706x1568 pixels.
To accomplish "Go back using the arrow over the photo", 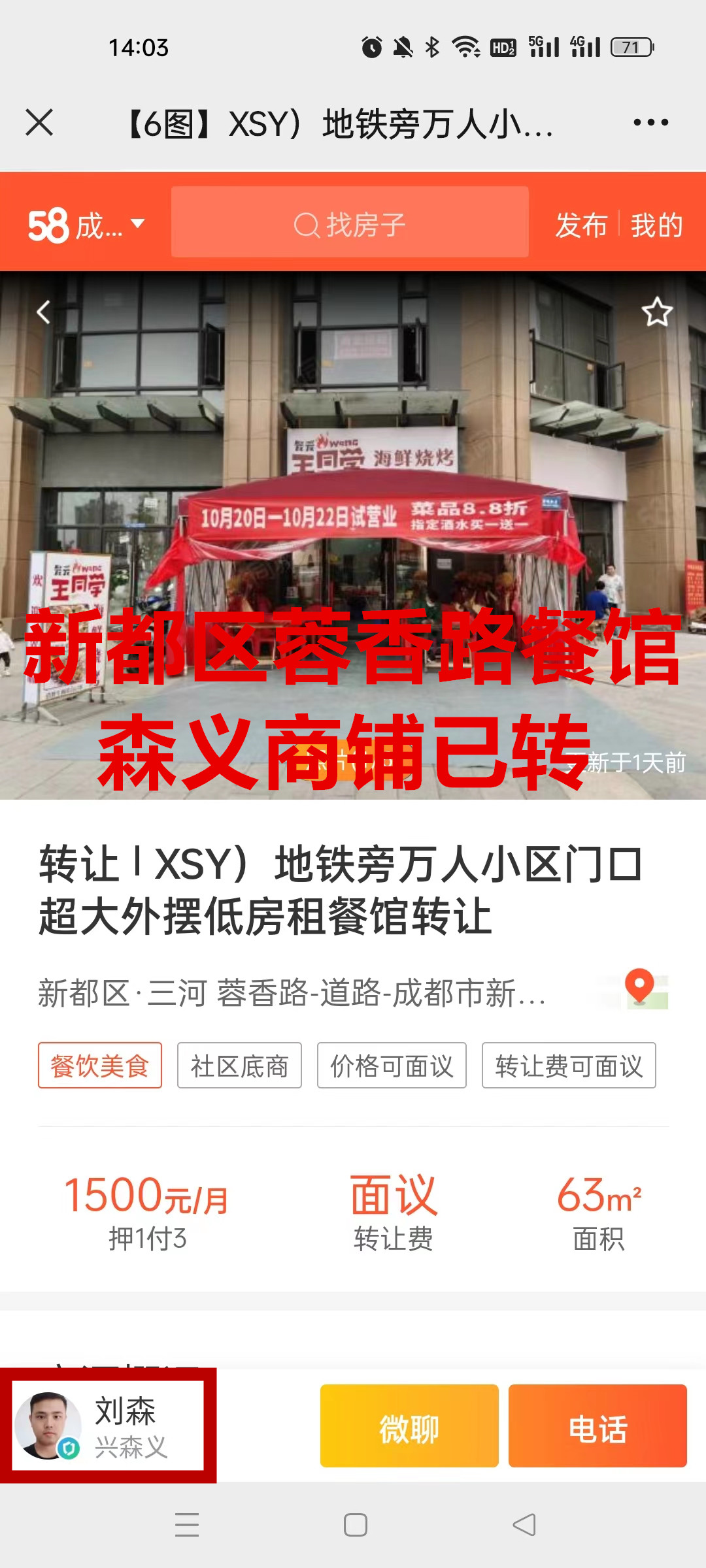I will click(x=43, y=312).
